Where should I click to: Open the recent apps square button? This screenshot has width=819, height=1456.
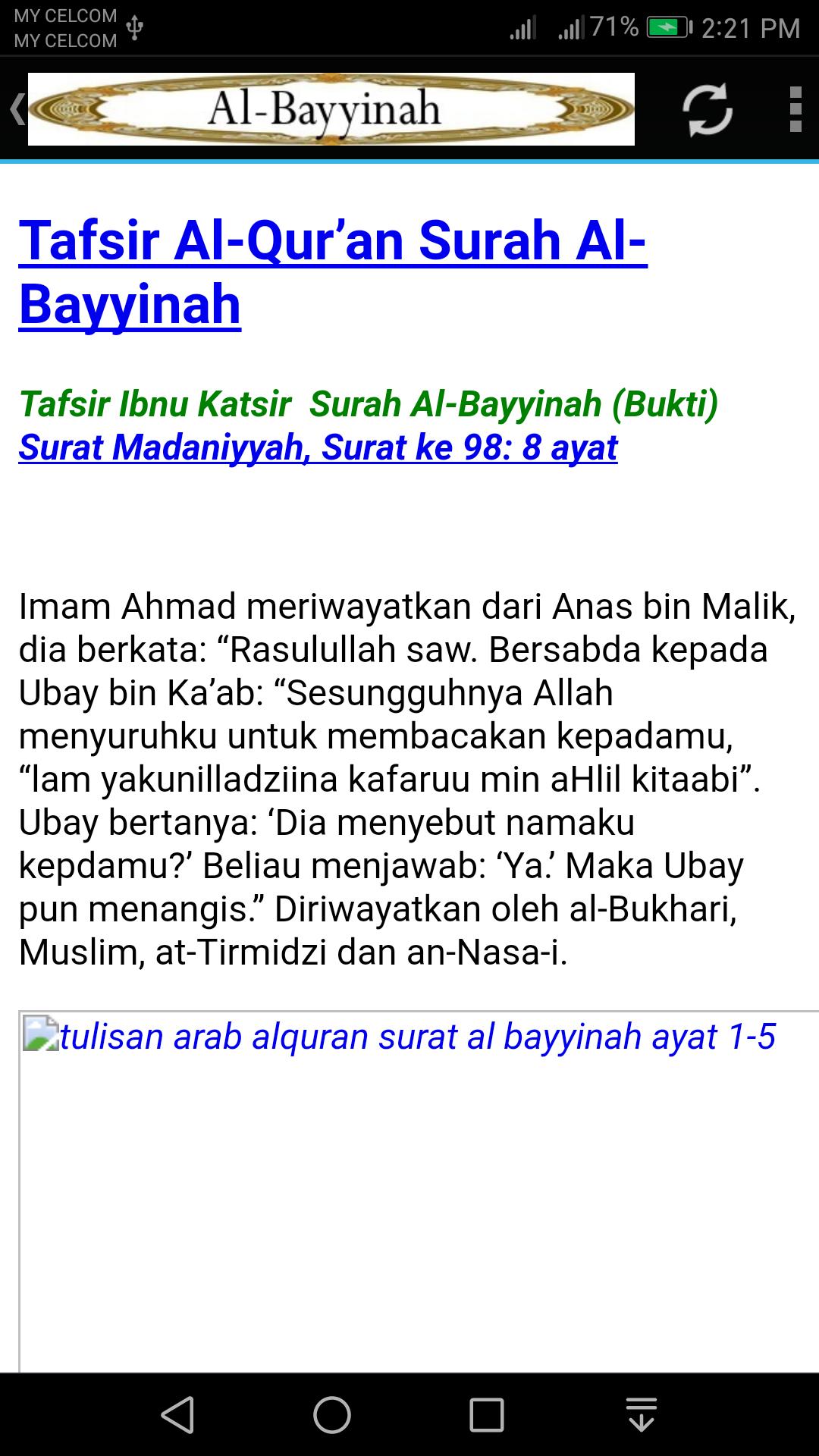point(487,1415)
